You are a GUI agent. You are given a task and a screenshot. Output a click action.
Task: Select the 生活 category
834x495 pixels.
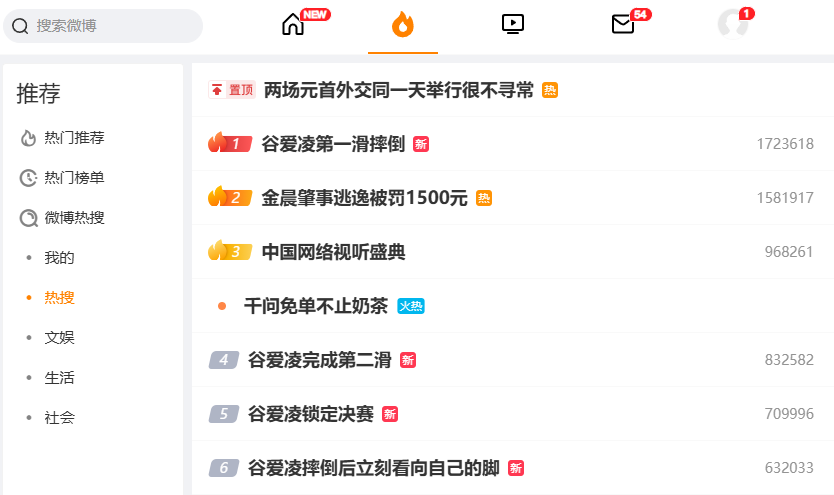59,378
